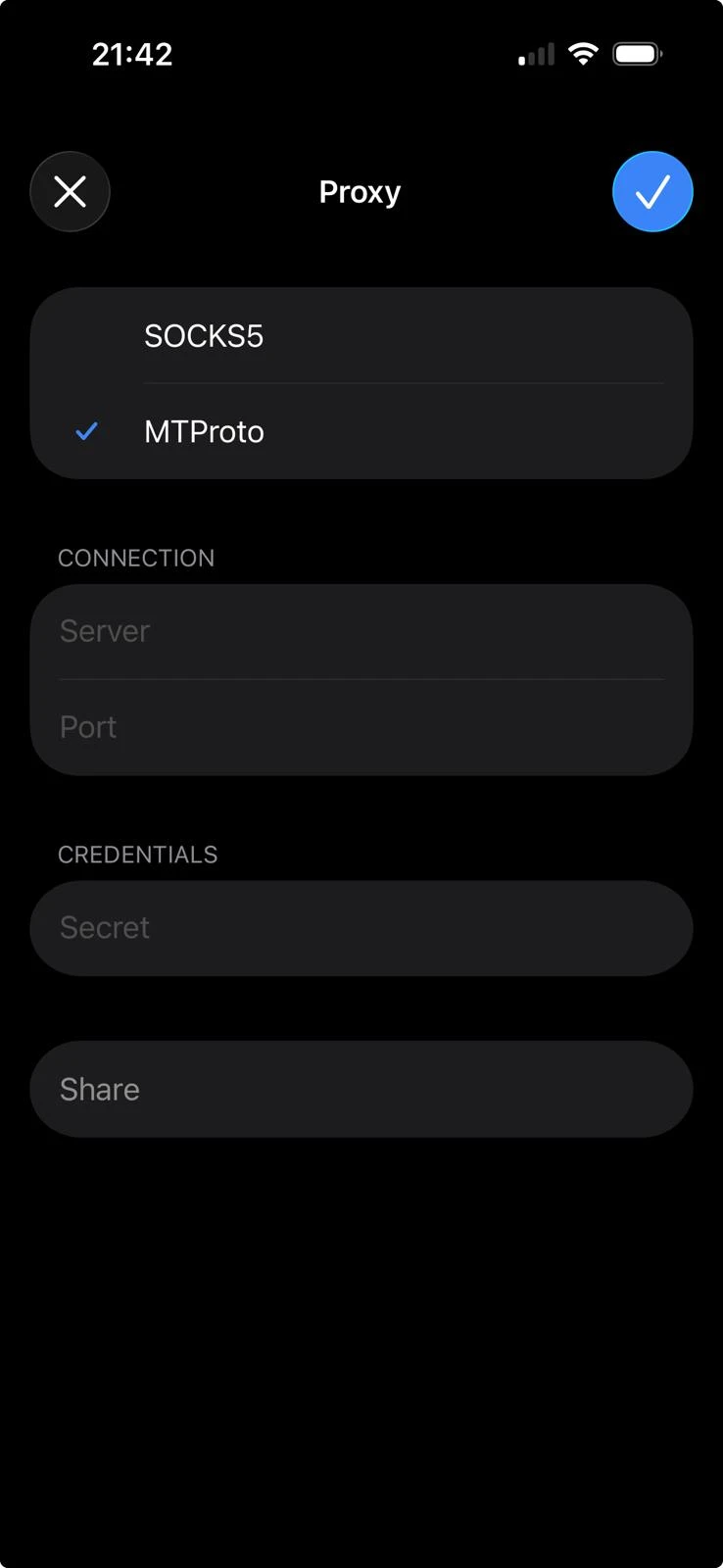
Task: Focus the Server input field
Action: (x=361, y=631)
